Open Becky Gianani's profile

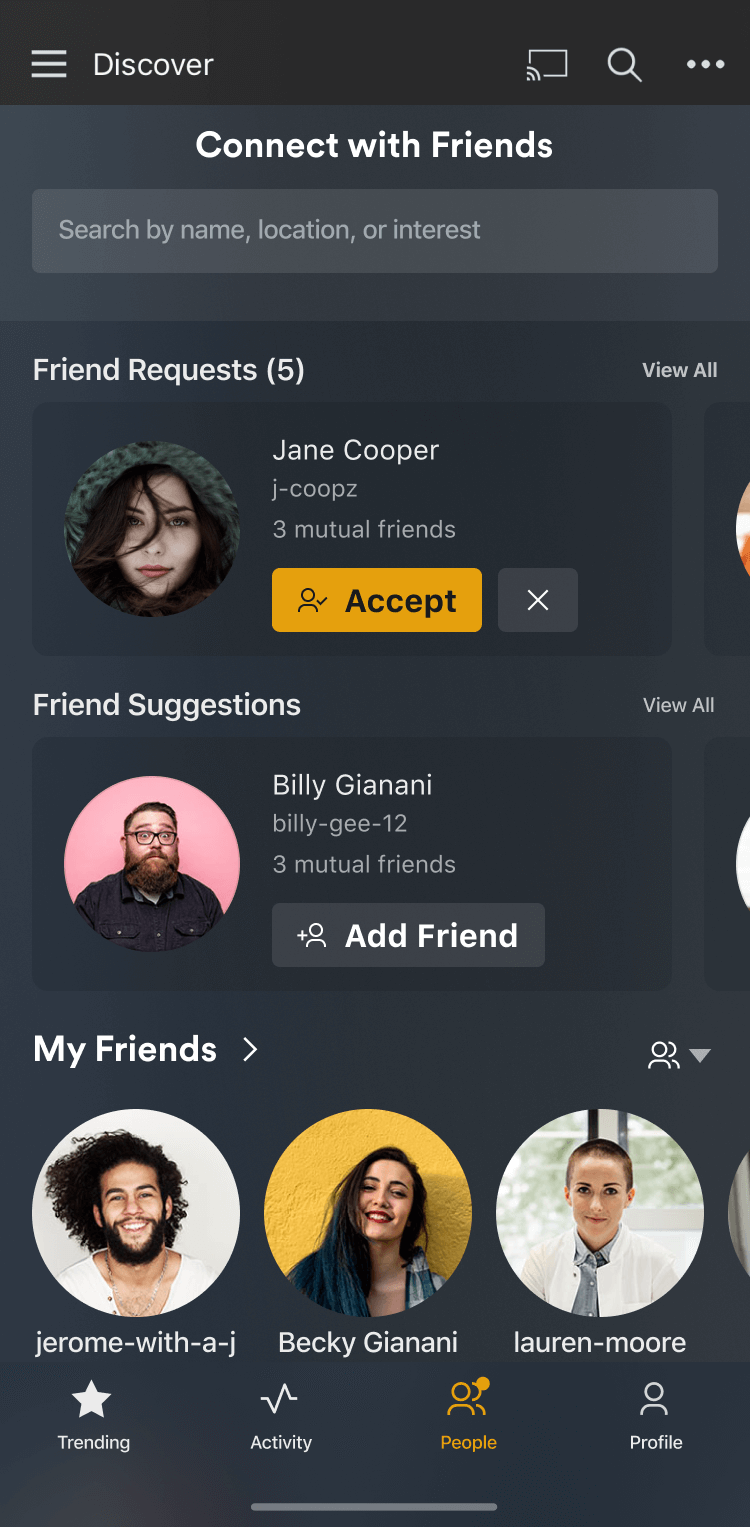[x=368, y=1213]
